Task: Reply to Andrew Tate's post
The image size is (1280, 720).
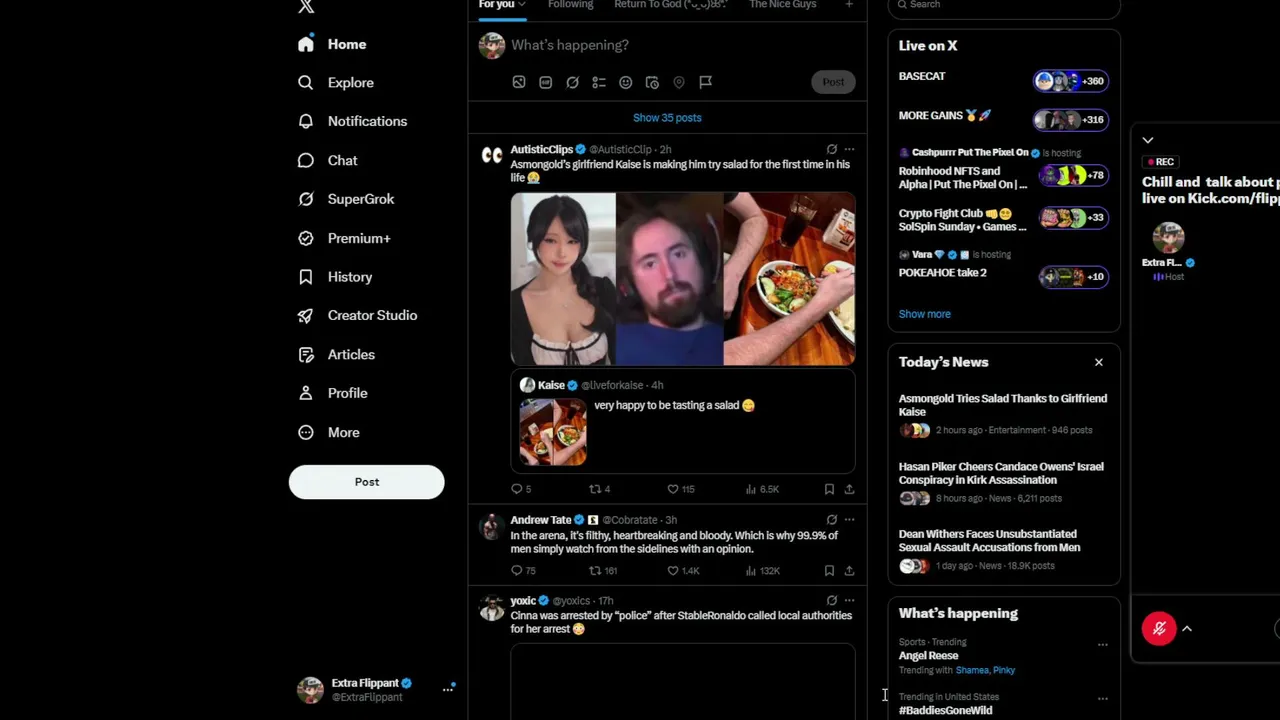Action: coord(523,571)
